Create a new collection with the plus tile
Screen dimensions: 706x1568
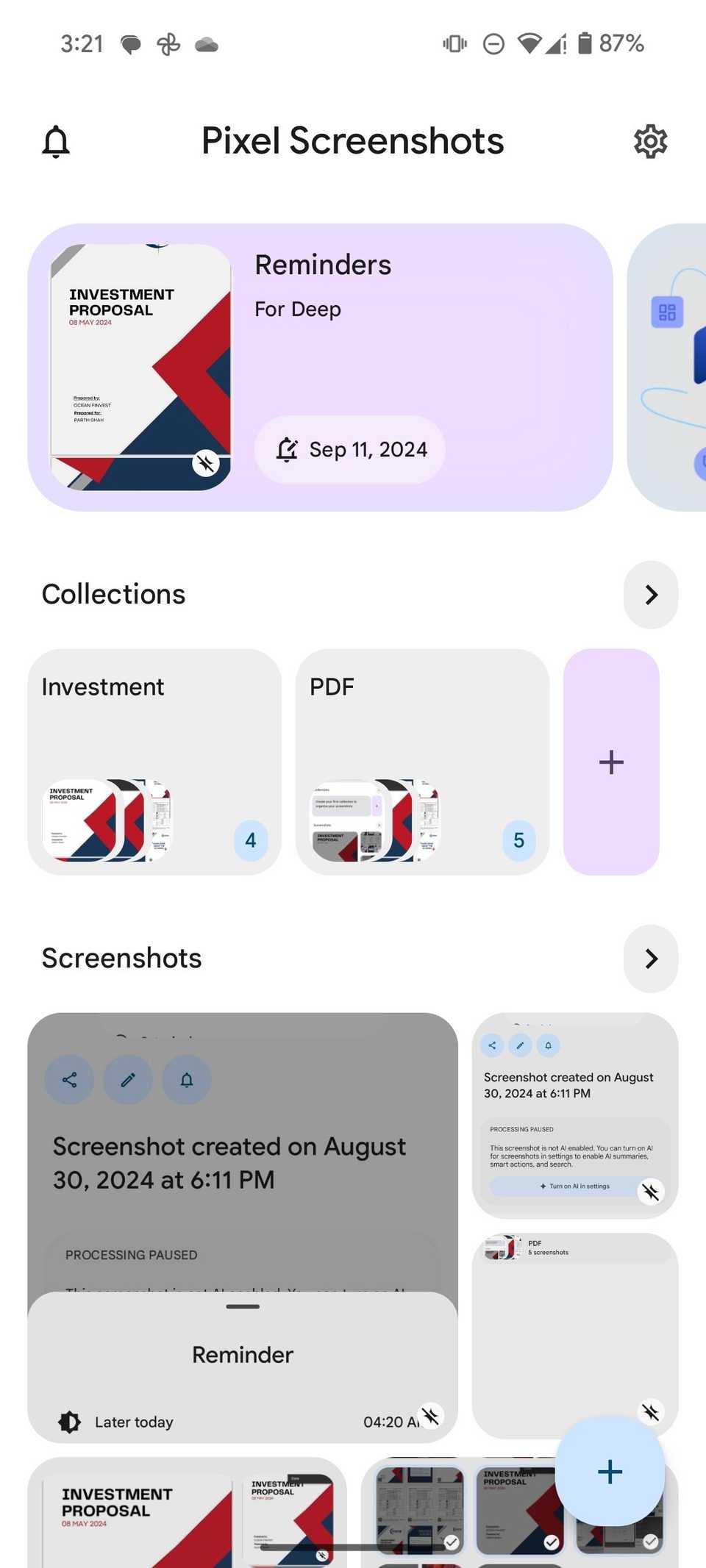pyautogui.click(x=610, y=762)
